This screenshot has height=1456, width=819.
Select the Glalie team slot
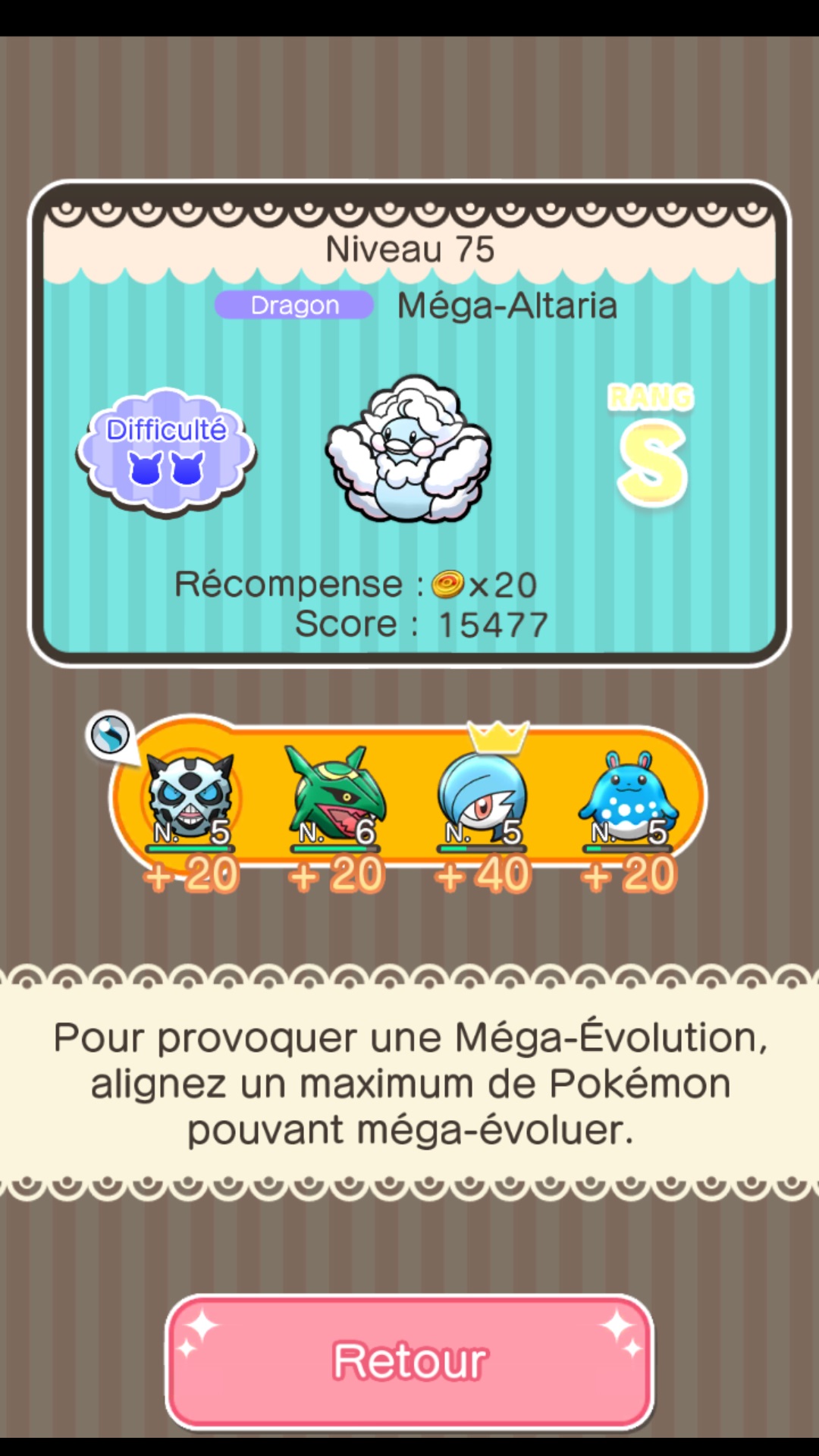pyautogui.click(x=190, y=798)
